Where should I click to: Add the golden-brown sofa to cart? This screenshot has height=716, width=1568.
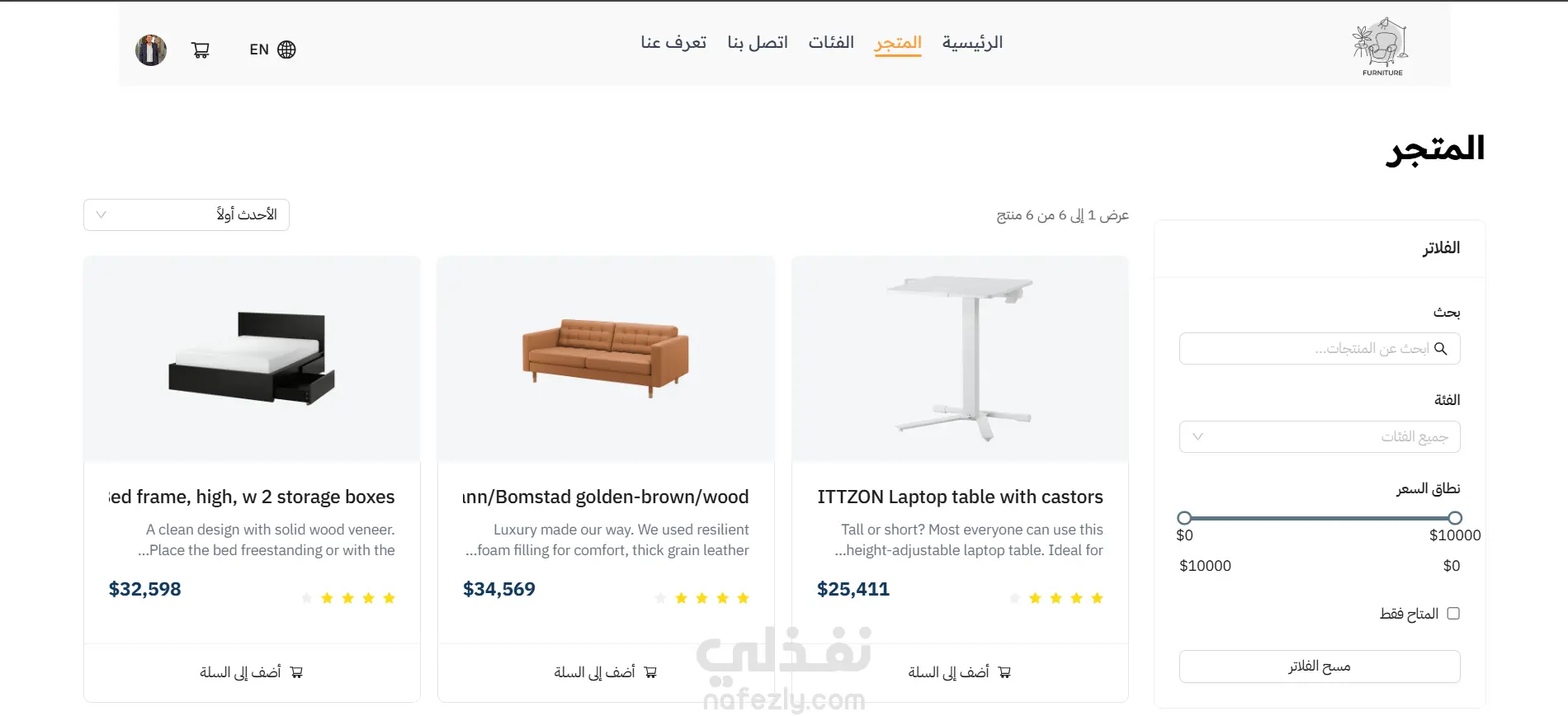click(x=606, y=673)
